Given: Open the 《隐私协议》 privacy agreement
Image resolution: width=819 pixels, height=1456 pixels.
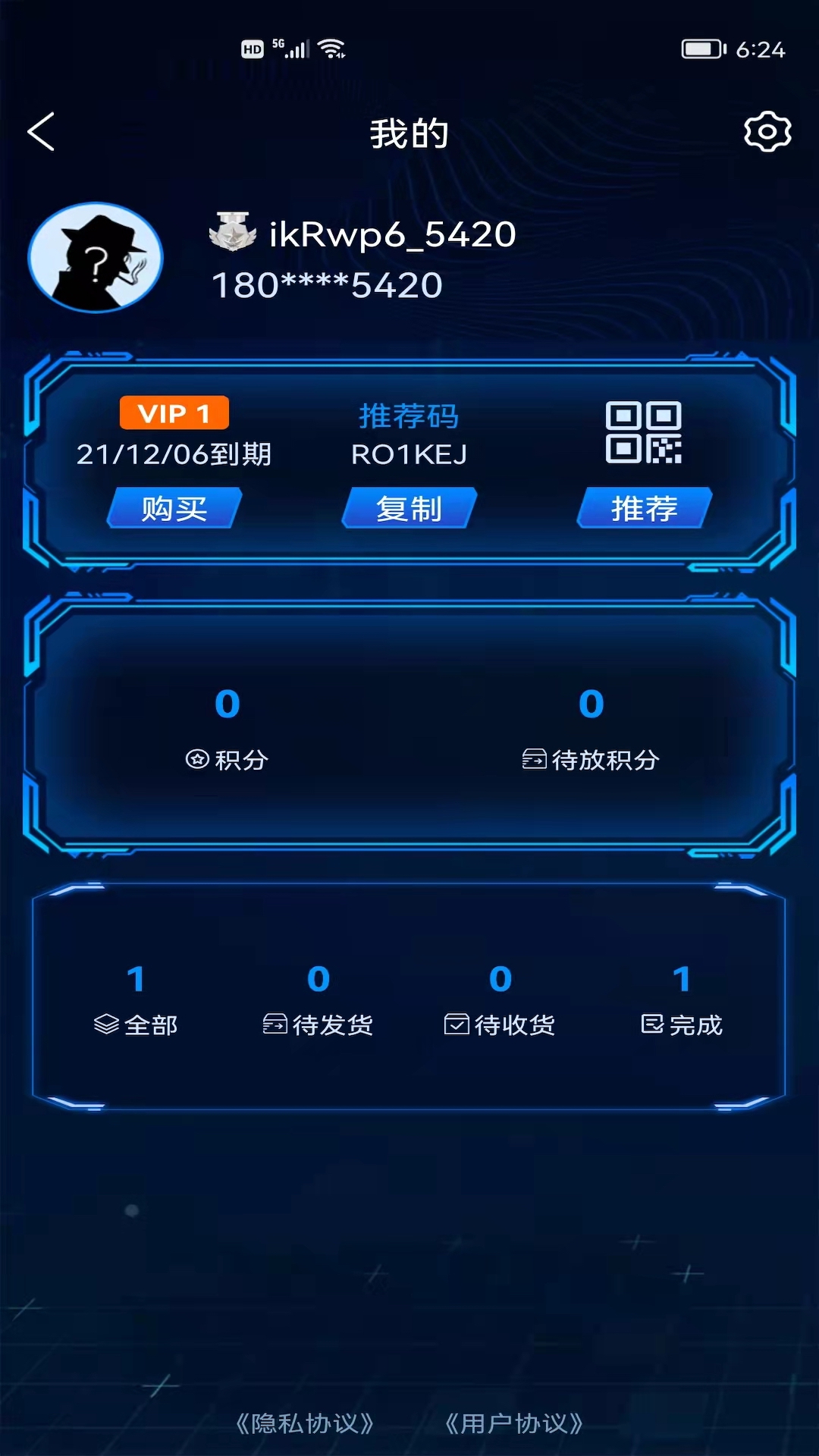Looking at the screenshot, I should click(x=305, y=1423).
